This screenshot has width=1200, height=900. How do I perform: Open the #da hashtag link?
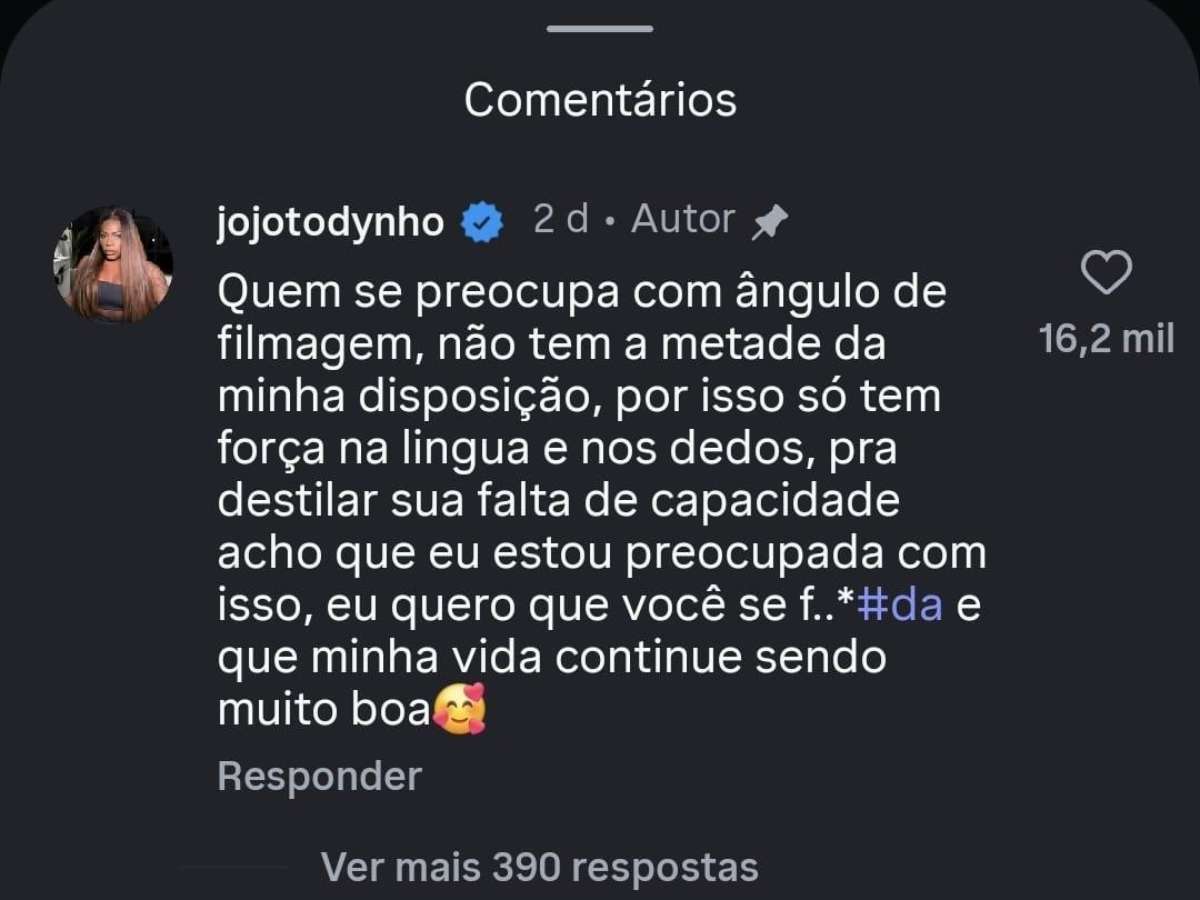click(x=900, y=606)
